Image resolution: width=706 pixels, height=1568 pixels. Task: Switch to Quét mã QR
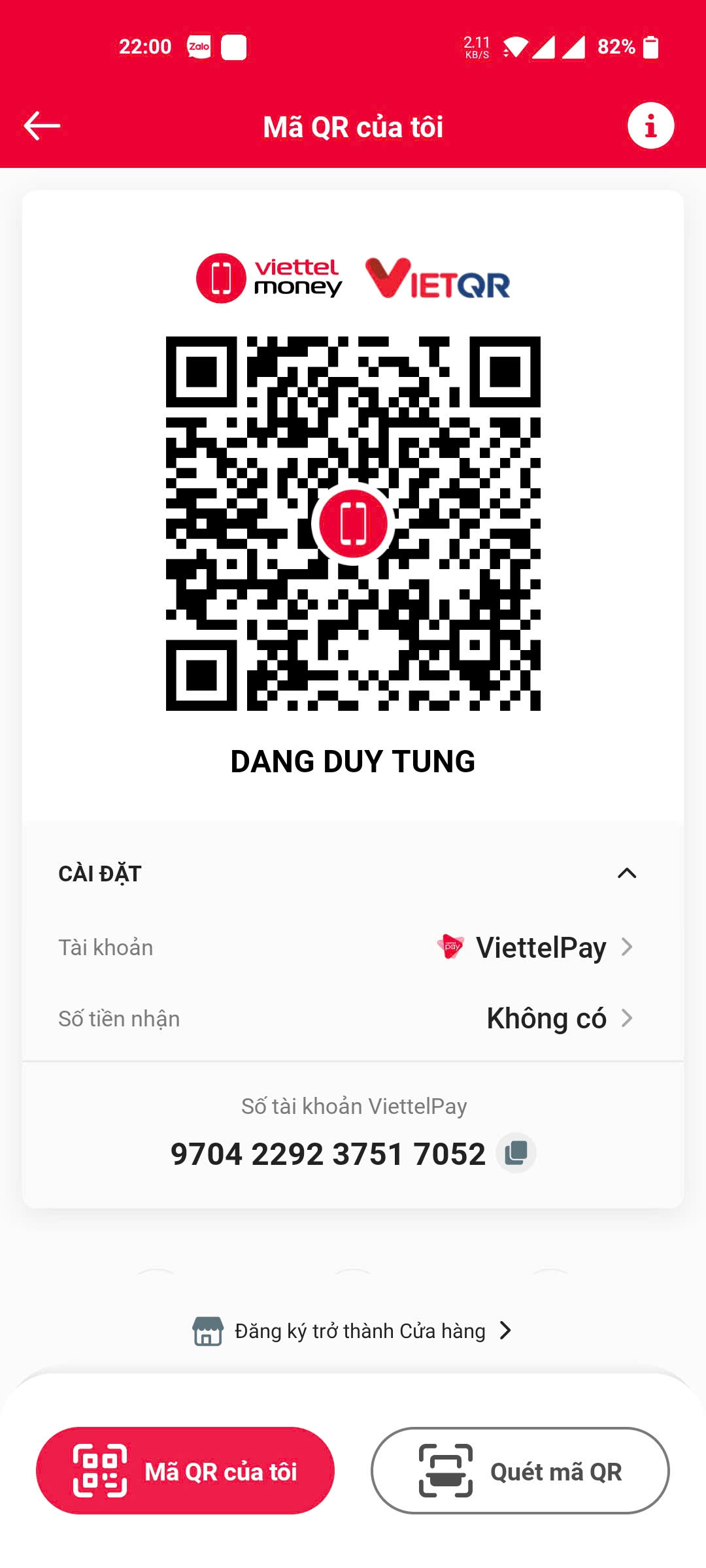point(520,1471)
